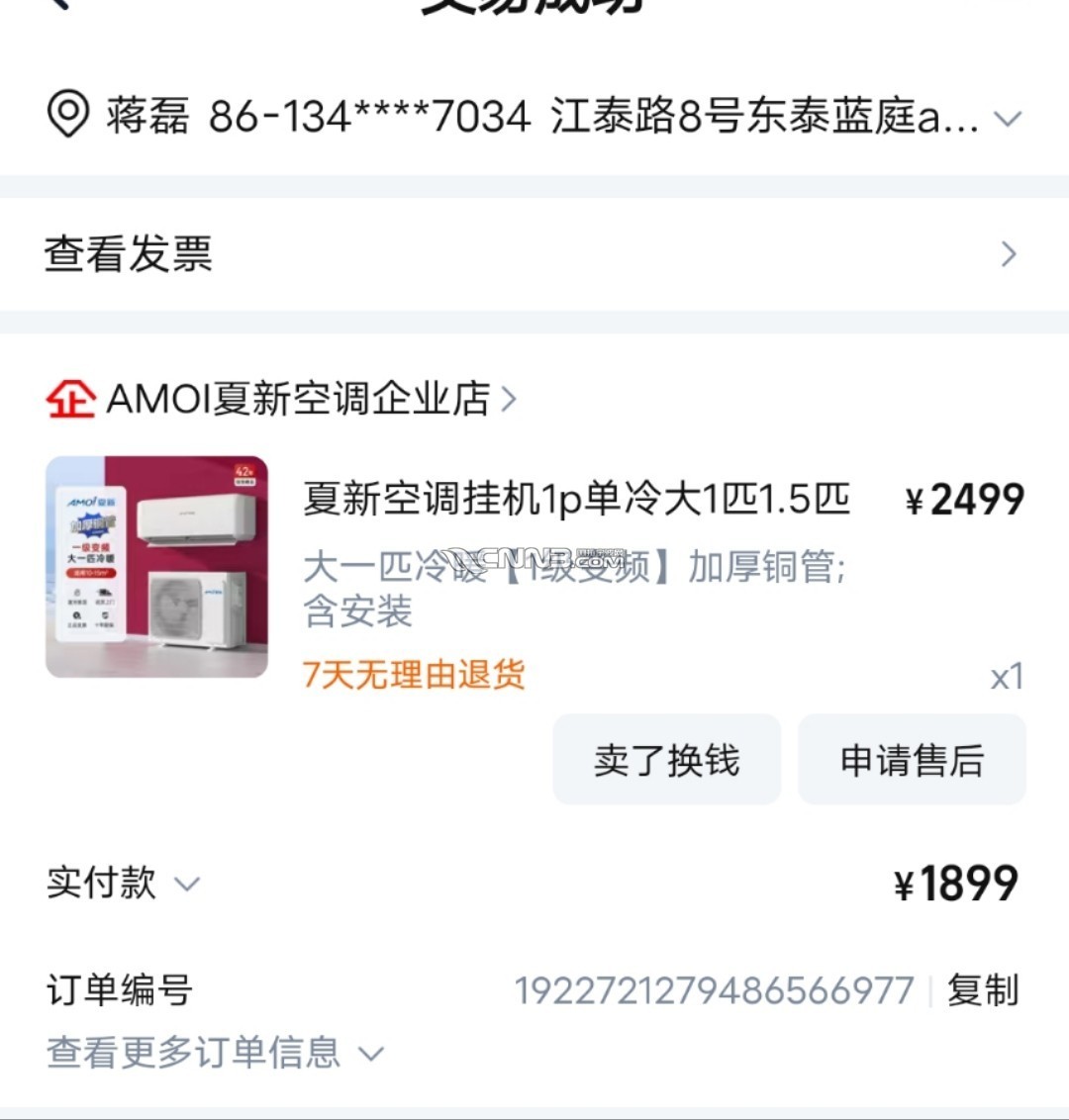The image size is (1069, 1120).
Task: Copy the order number with 复制
Action: (x=982, y=989)
